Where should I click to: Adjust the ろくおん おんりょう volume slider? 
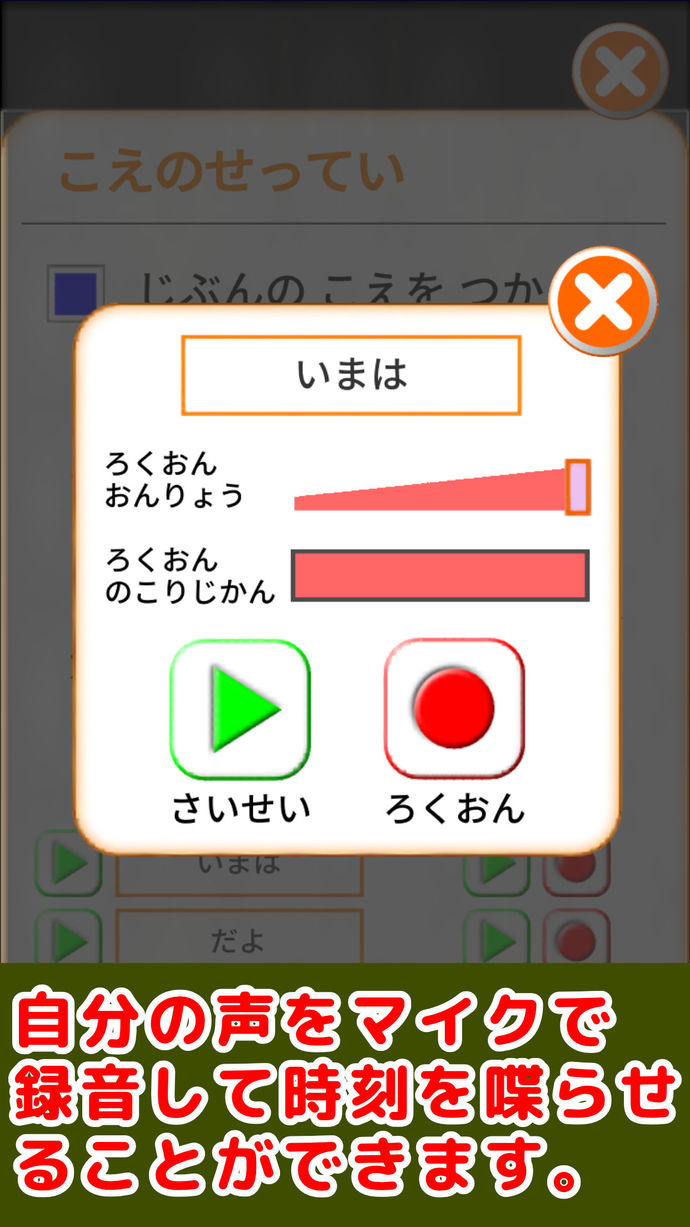tap(577, 487)
